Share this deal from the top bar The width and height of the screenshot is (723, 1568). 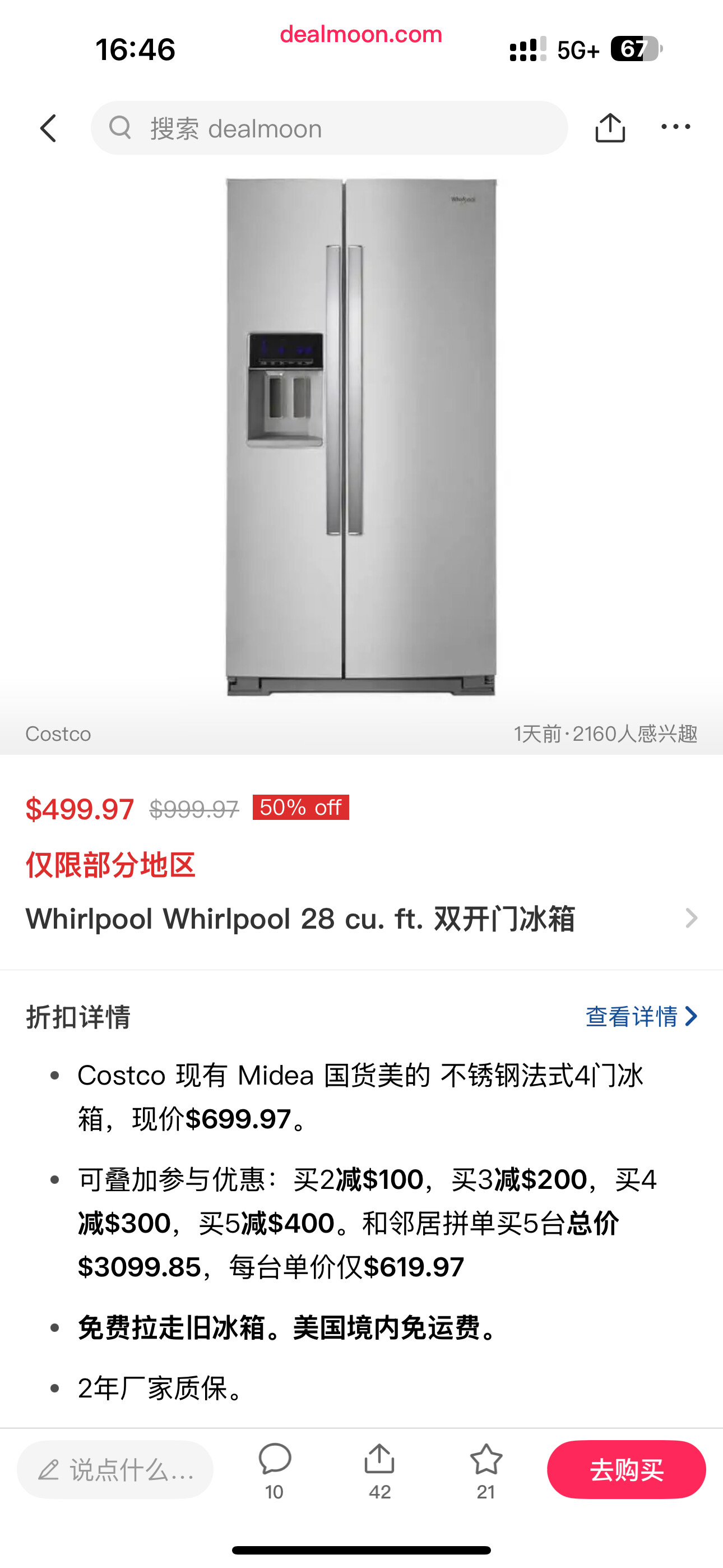coord(610,128)
